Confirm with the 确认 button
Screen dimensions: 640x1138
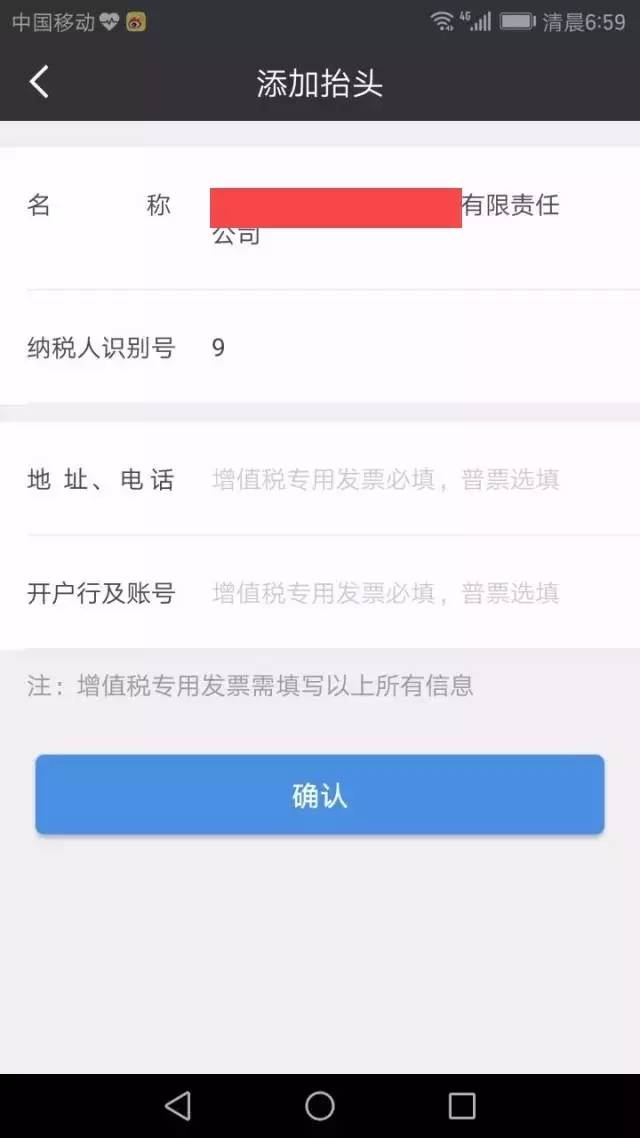click(x=320, y=795)
